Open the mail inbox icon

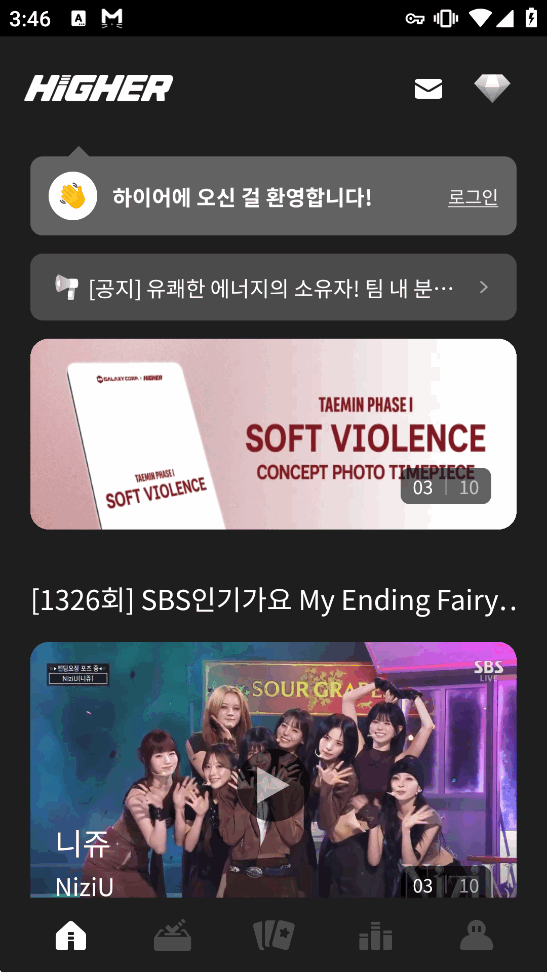pyautogui.click(x=429, y=89)
